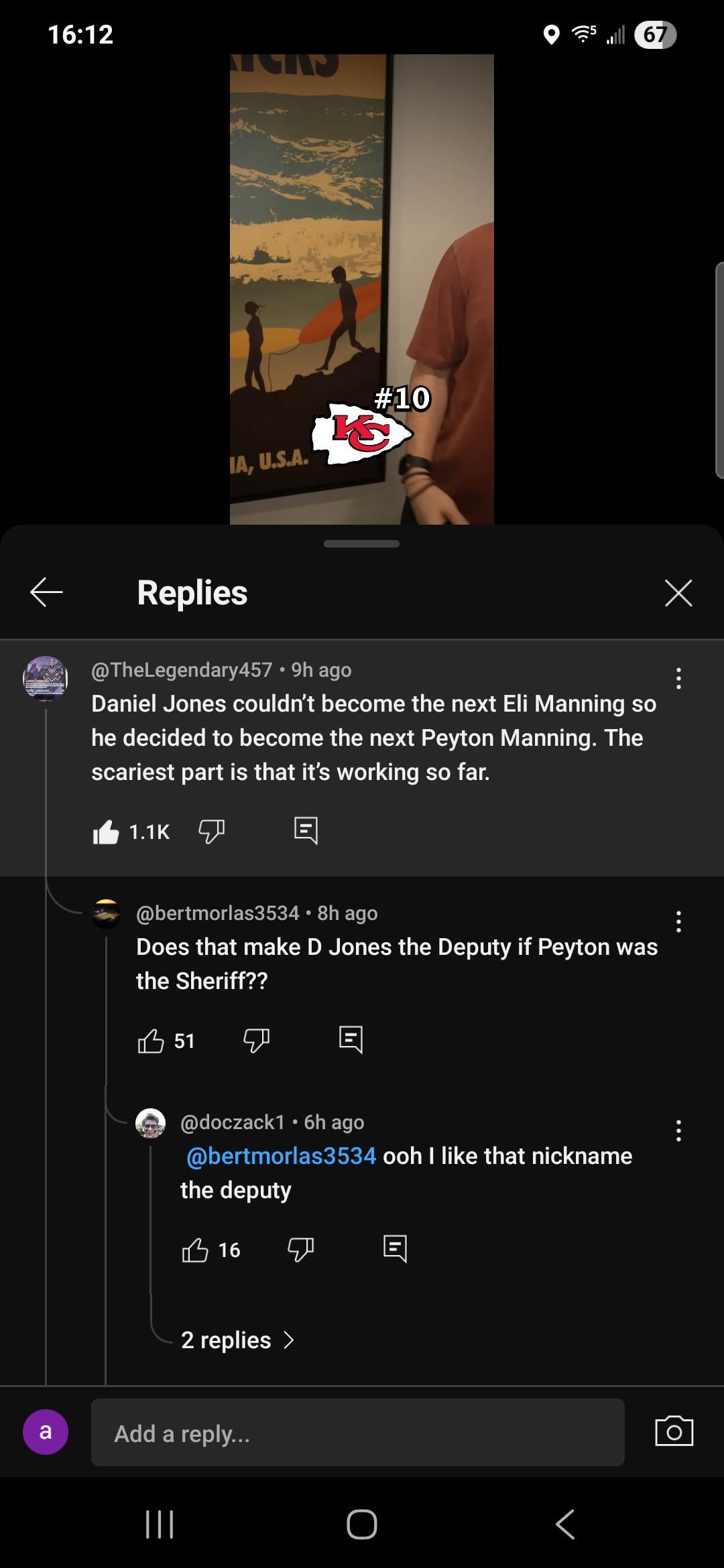Screen dimensions: 724x1568
Task: Open recent apps from the navigation bar
Action: click(x=160, y=1524)
